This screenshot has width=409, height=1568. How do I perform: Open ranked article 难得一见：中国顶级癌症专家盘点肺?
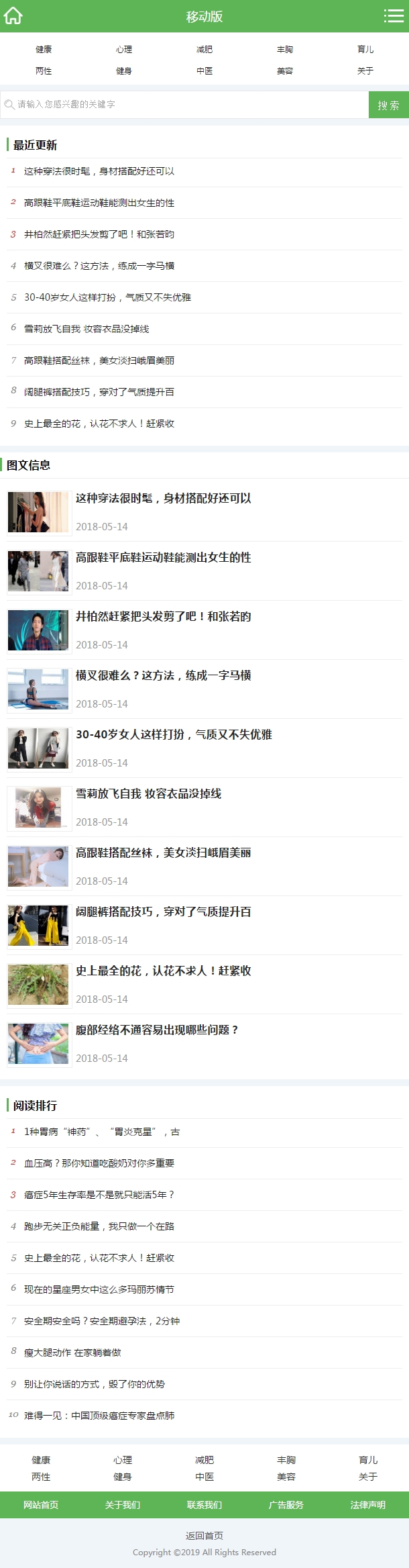point(99,1416)
